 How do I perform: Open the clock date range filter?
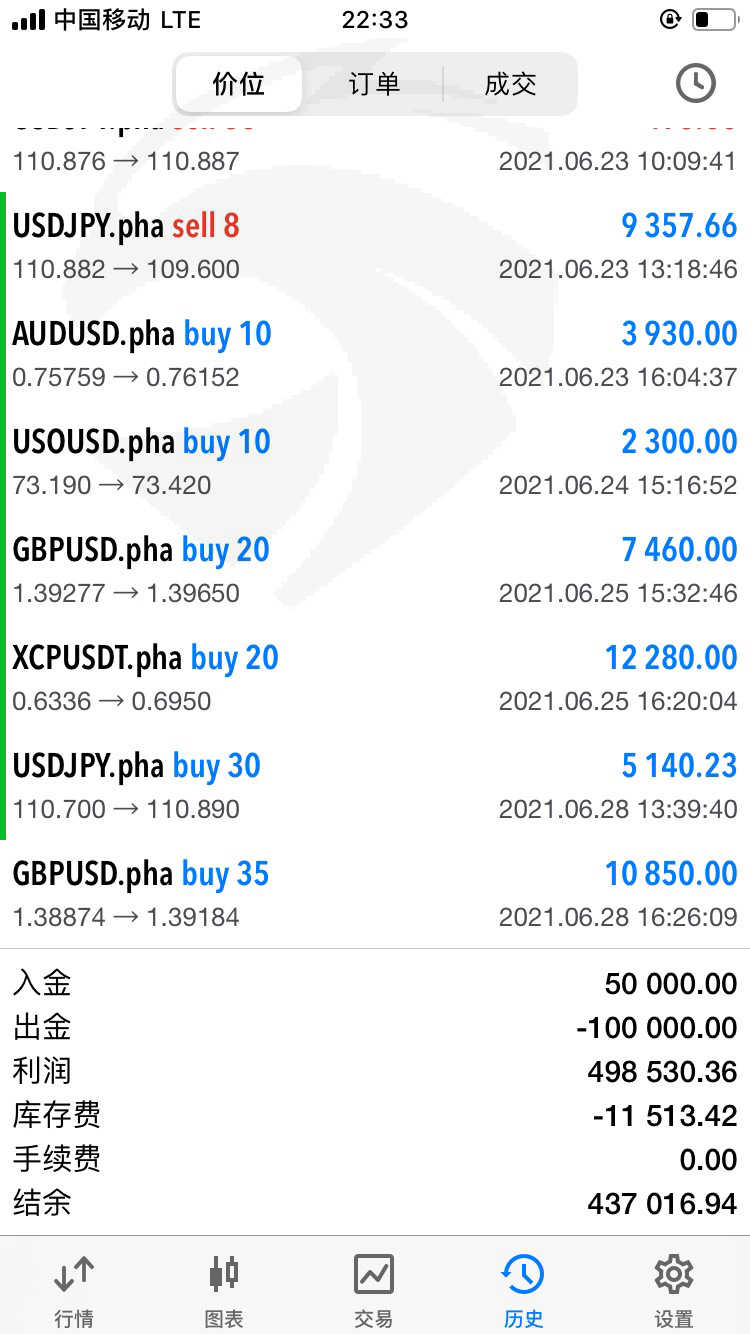click(x=696, y=83)
